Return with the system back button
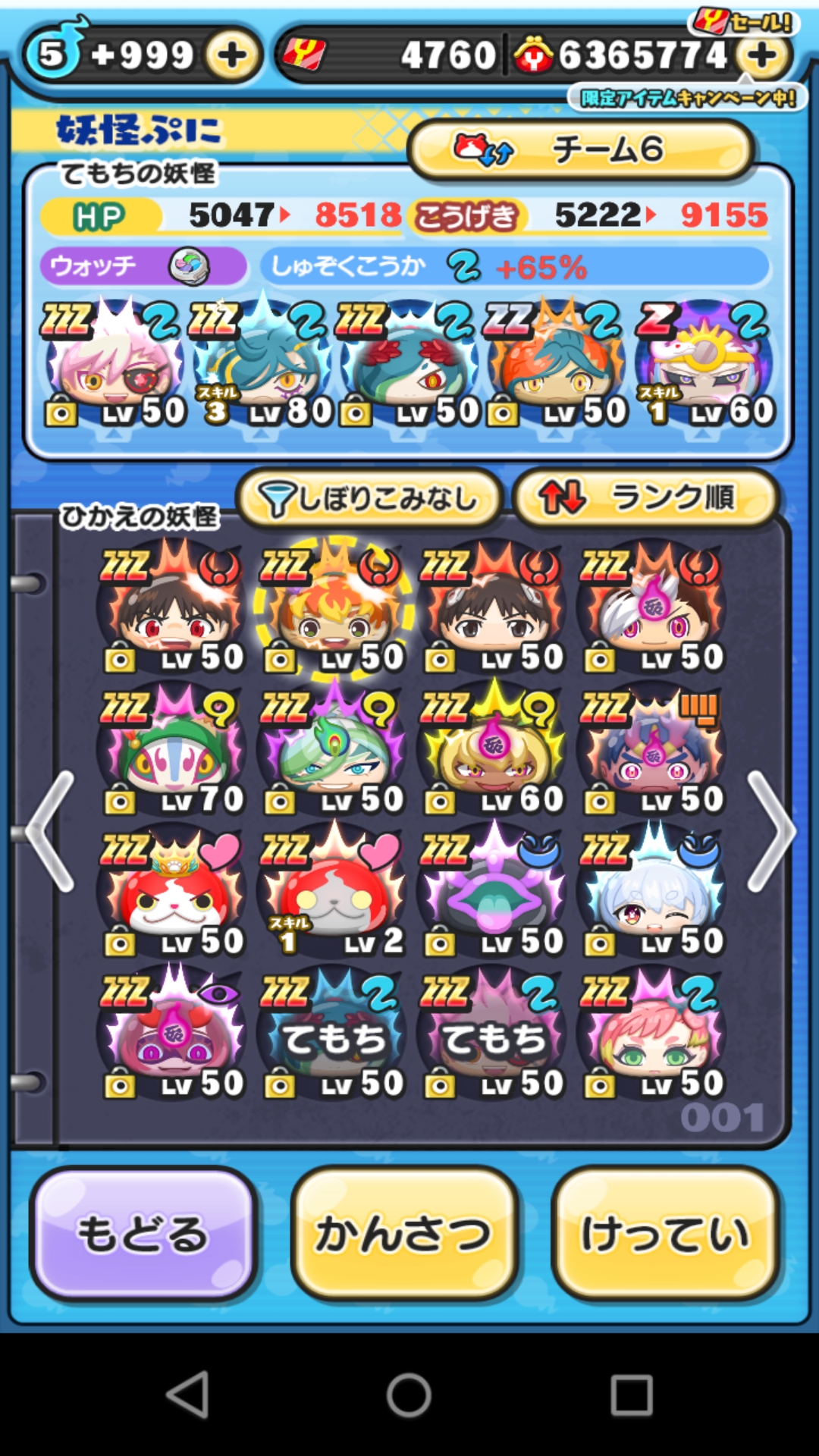Screen dimensions: 819x1456 pos(187,1394)
